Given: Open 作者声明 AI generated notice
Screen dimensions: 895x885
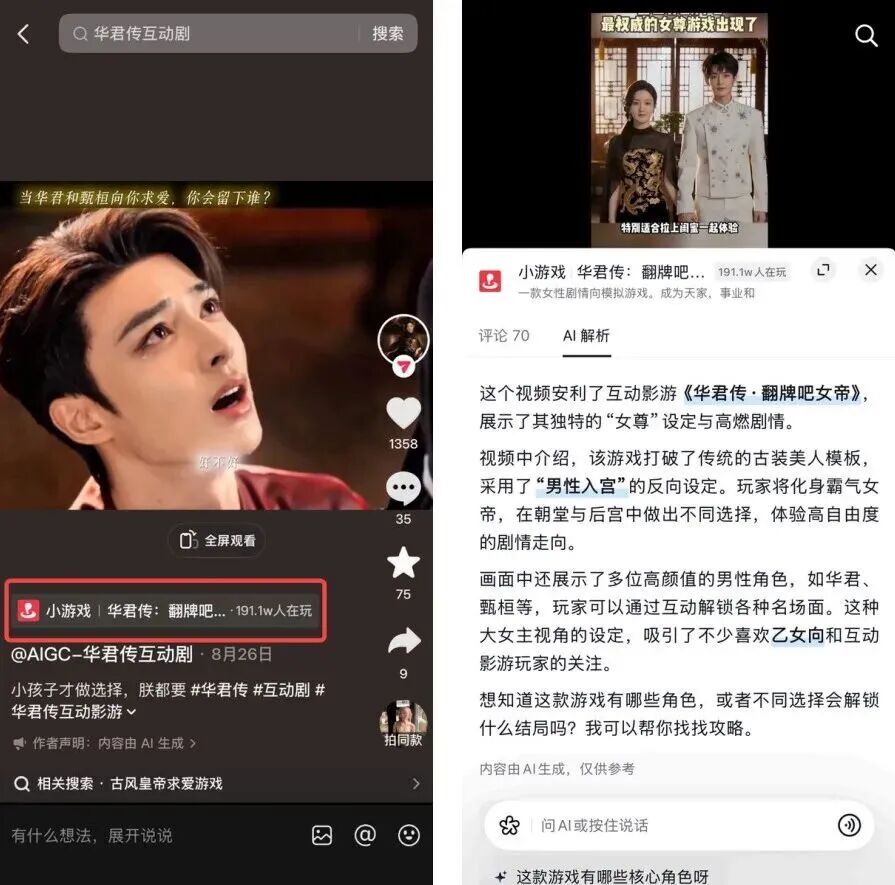Looking at the screenshot, I should (x=105, y=743).
